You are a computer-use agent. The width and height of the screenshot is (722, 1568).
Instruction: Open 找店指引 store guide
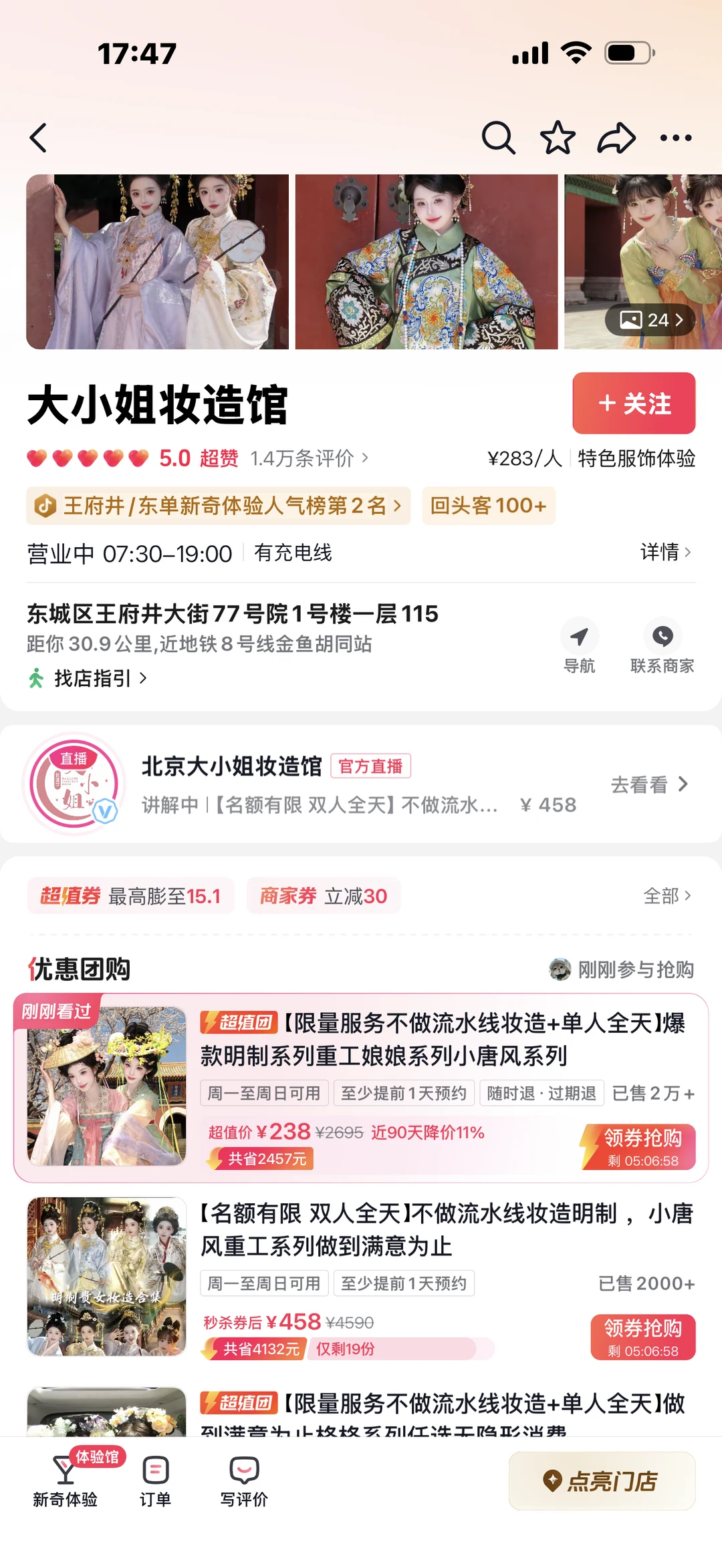90,678
